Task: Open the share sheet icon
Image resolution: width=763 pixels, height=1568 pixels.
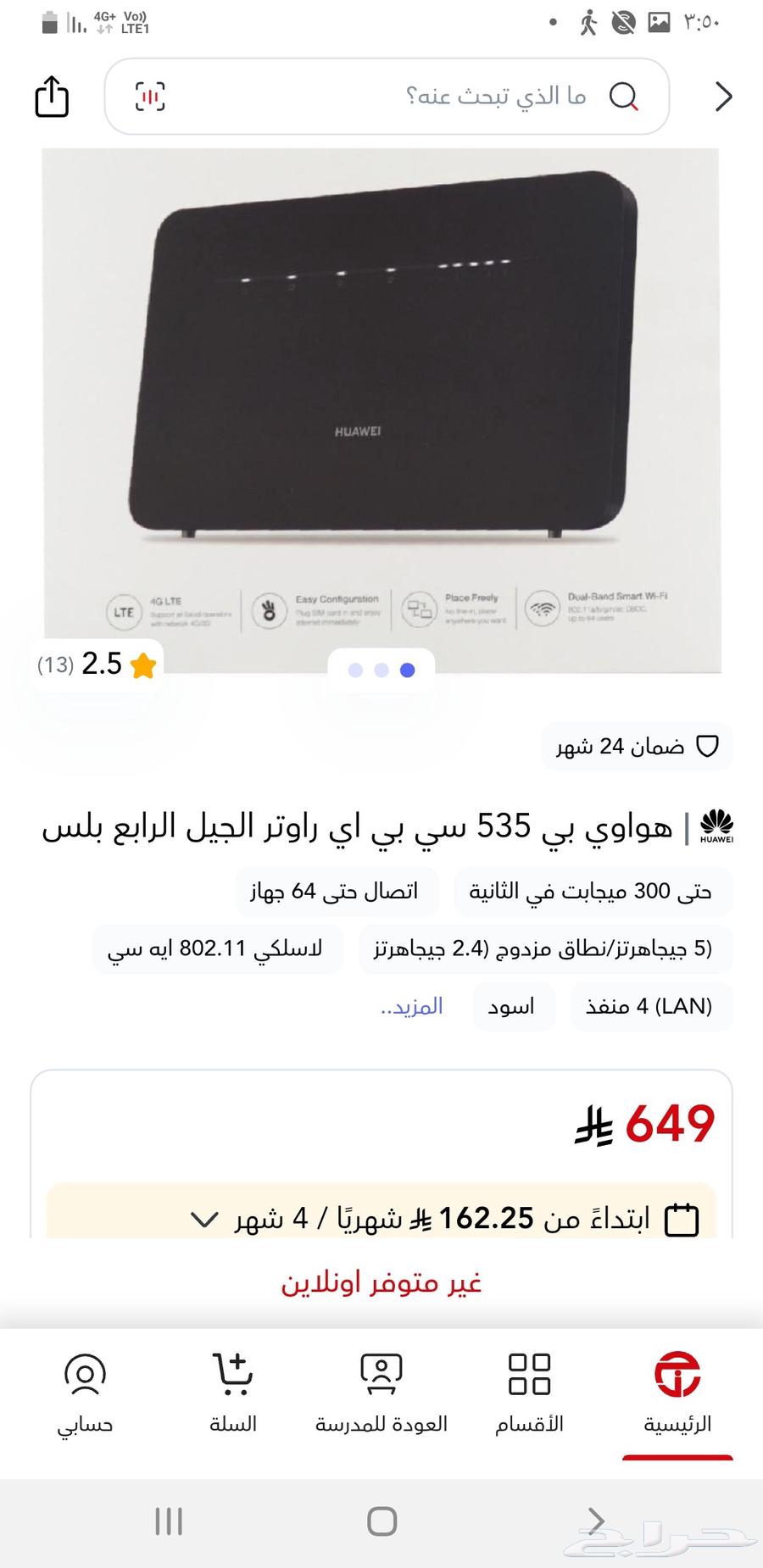Action: (52, 97)
